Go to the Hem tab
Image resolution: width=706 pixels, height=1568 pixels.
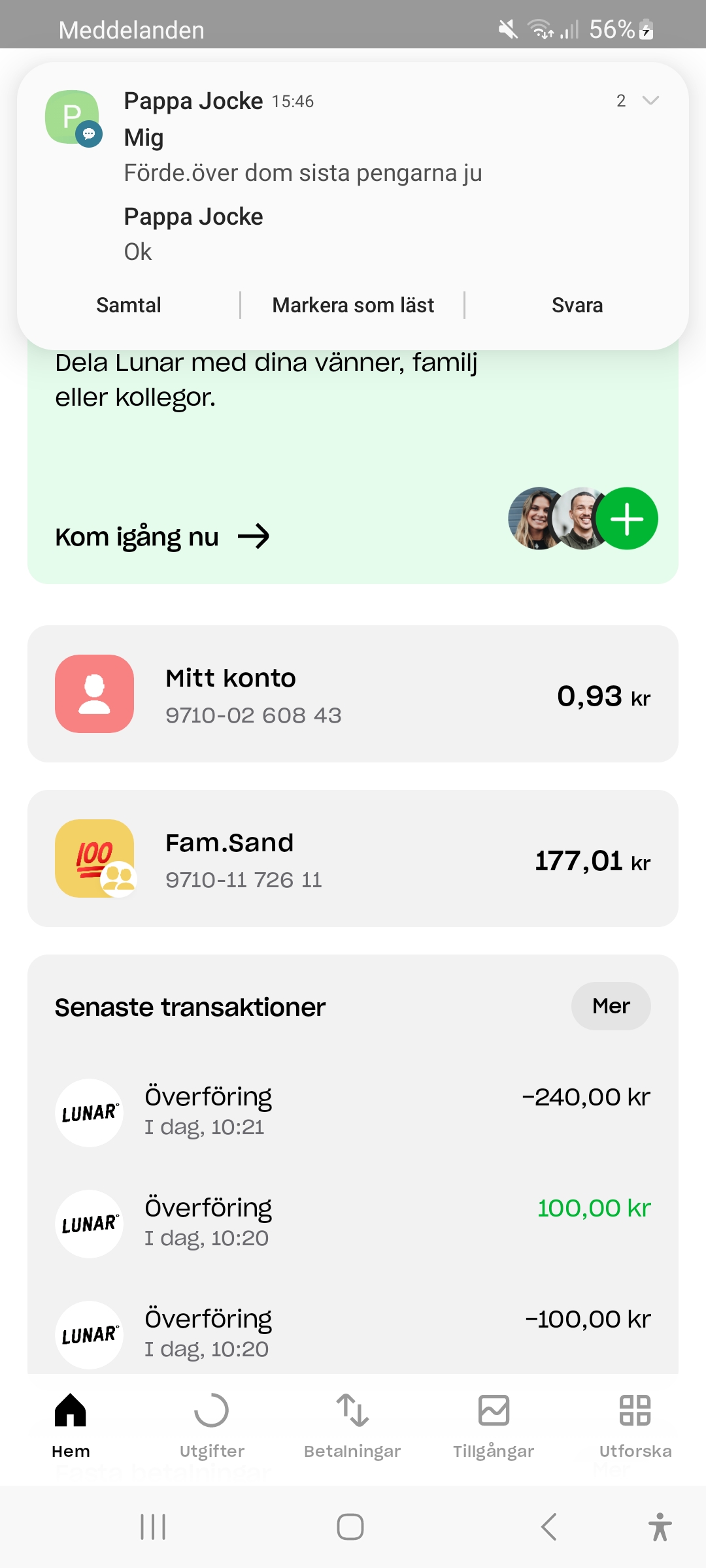click(x=71, y=1424)
